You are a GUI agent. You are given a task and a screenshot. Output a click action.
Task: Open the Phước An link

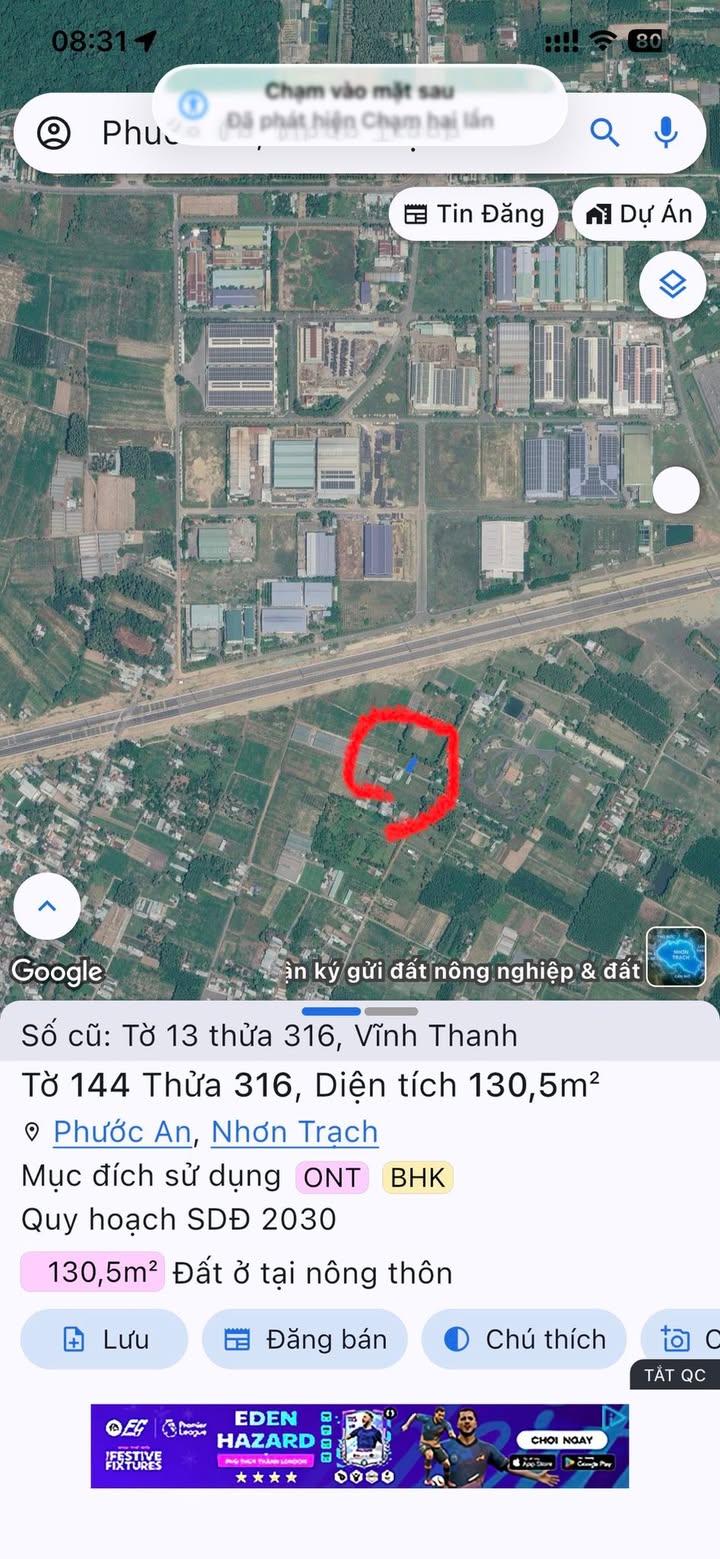click(122, 1132)
